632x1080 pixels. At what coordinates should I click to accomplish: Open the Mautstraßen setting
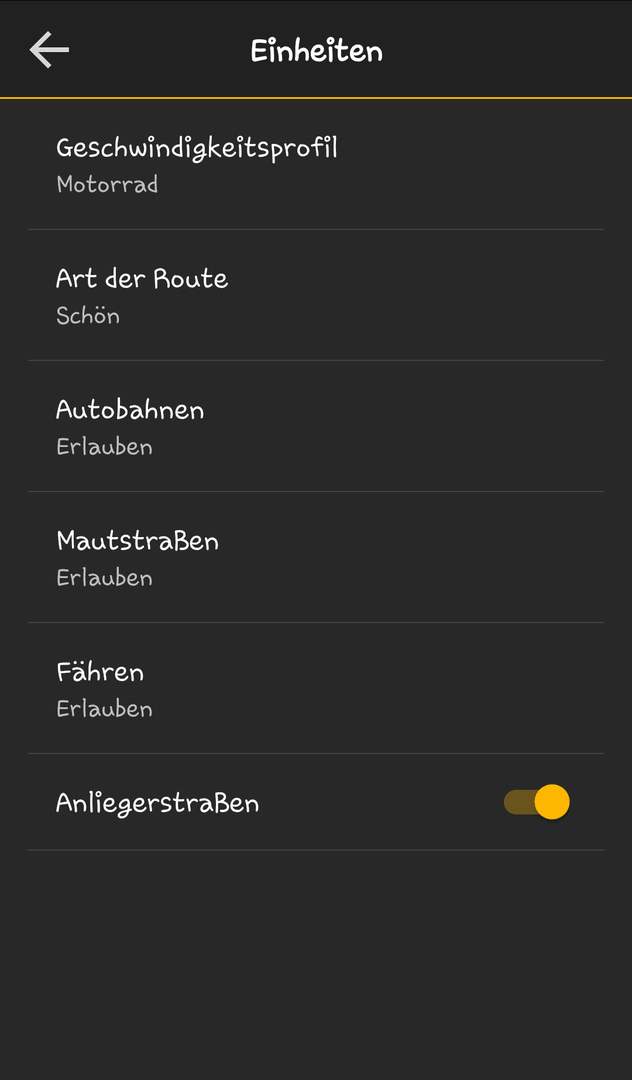[x=316, y=557]
